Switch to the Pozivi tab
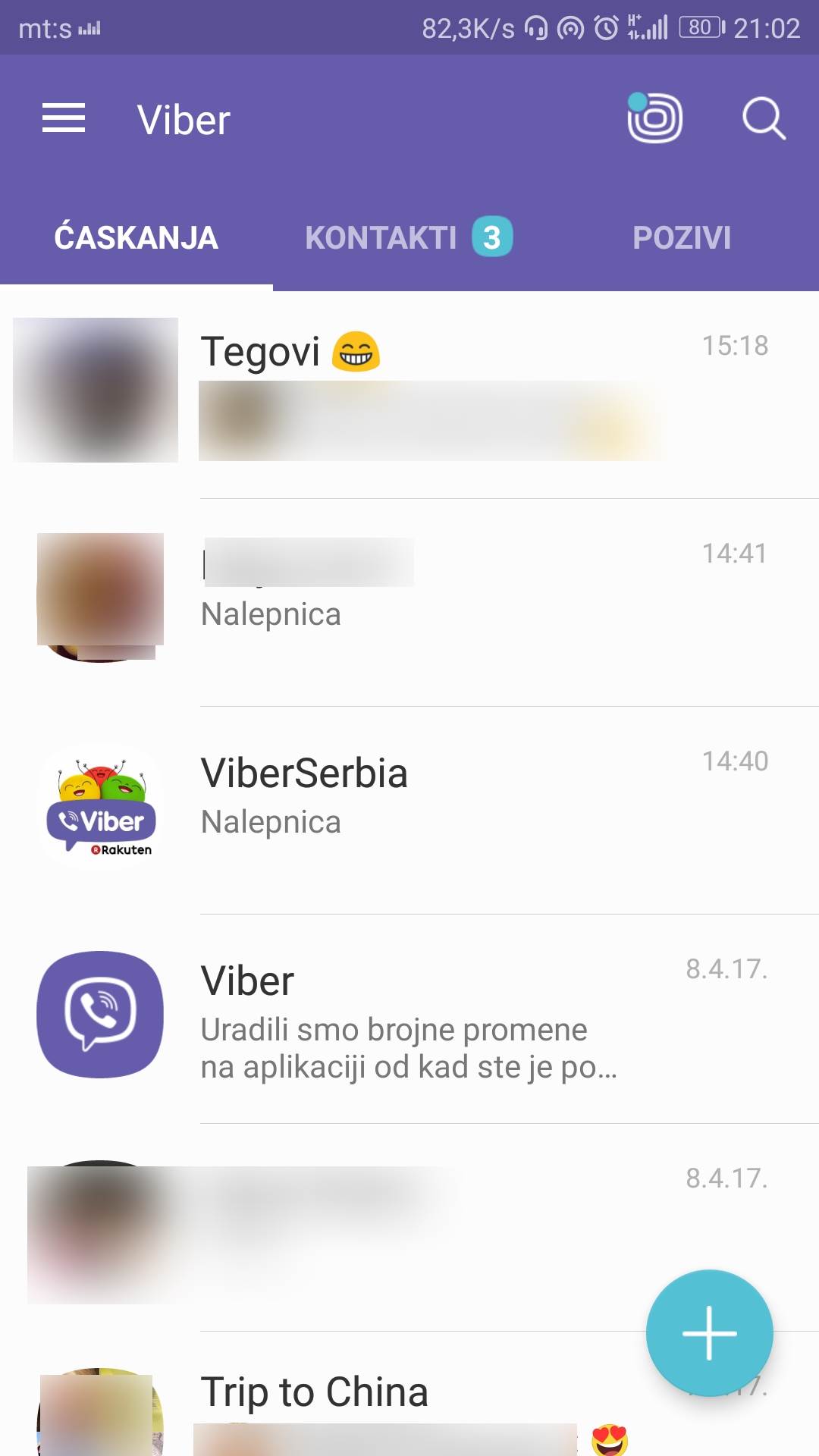Image resolution: width=819 pixels, height=1456 pixels. [682, 238]
